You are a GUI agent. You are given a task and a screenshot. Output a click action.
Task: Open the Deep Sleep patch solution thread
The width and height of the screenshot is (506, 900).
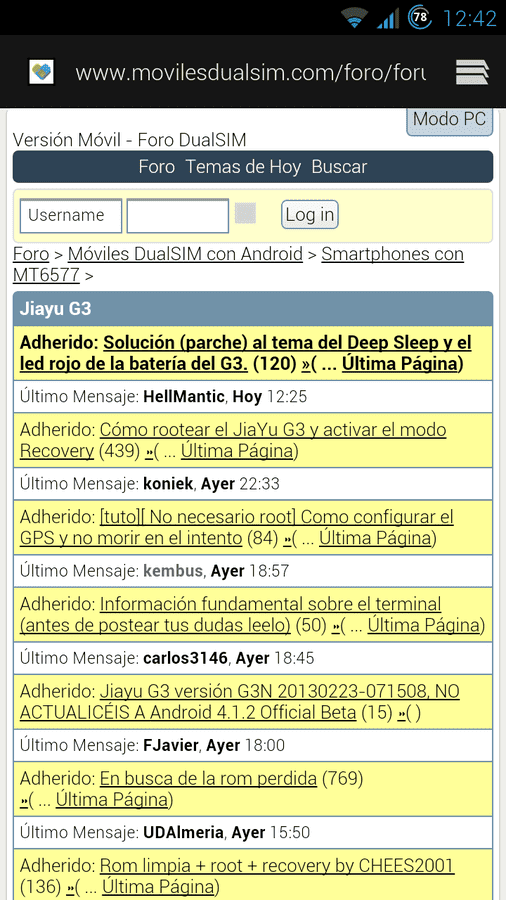tap(246, 354)
